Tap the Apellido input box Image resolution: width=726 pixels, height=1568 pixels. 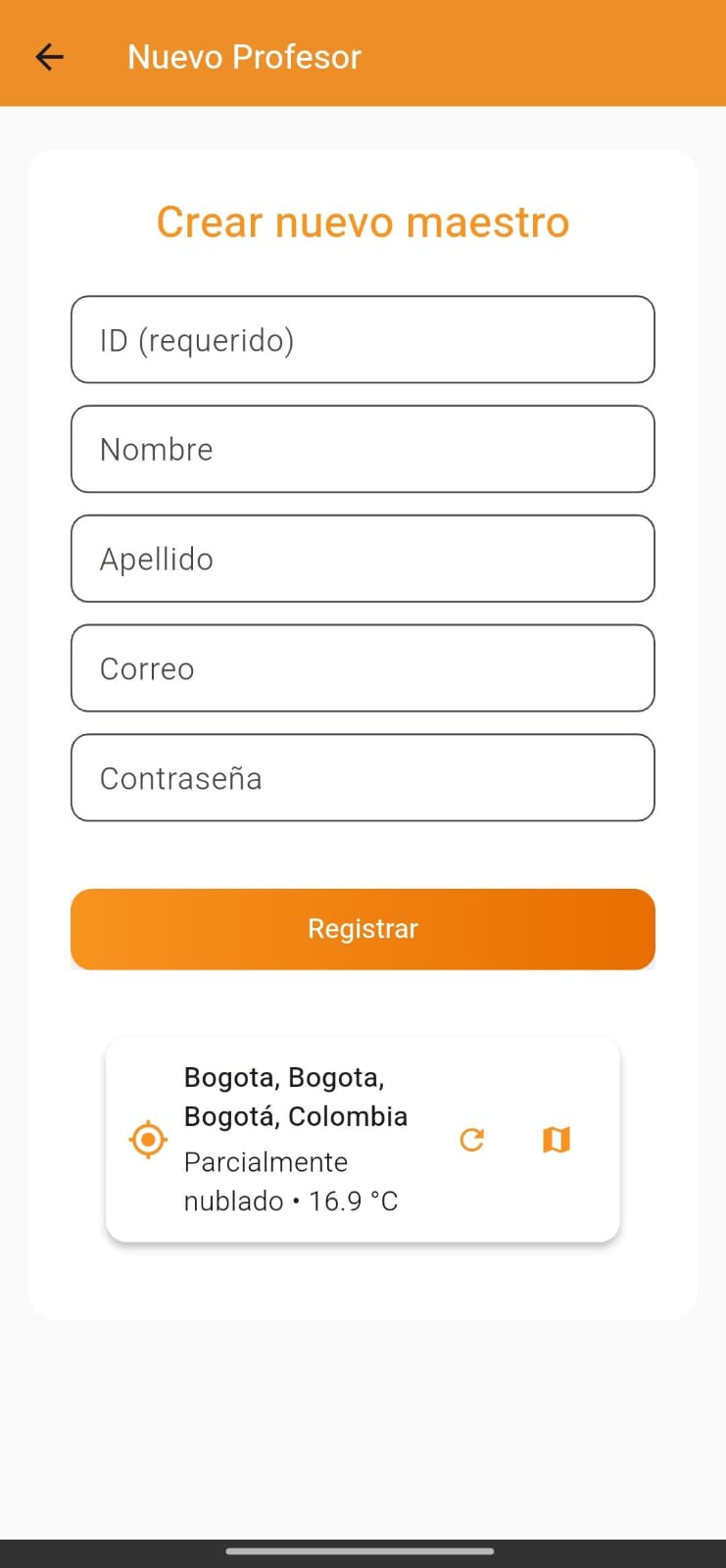point(363,559)
